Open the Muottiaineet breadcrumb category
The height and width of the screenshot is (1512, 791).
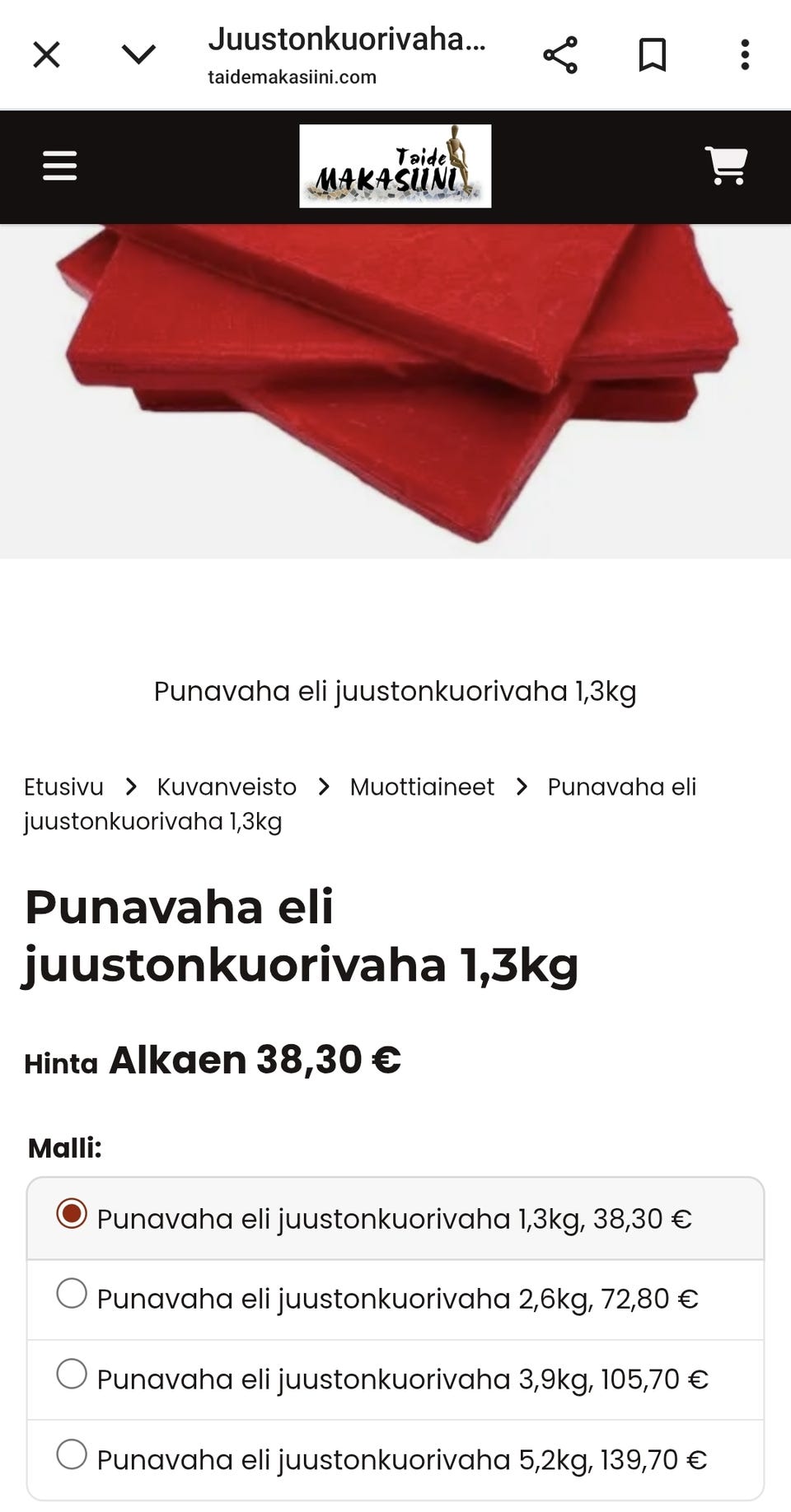pos(421,786)
